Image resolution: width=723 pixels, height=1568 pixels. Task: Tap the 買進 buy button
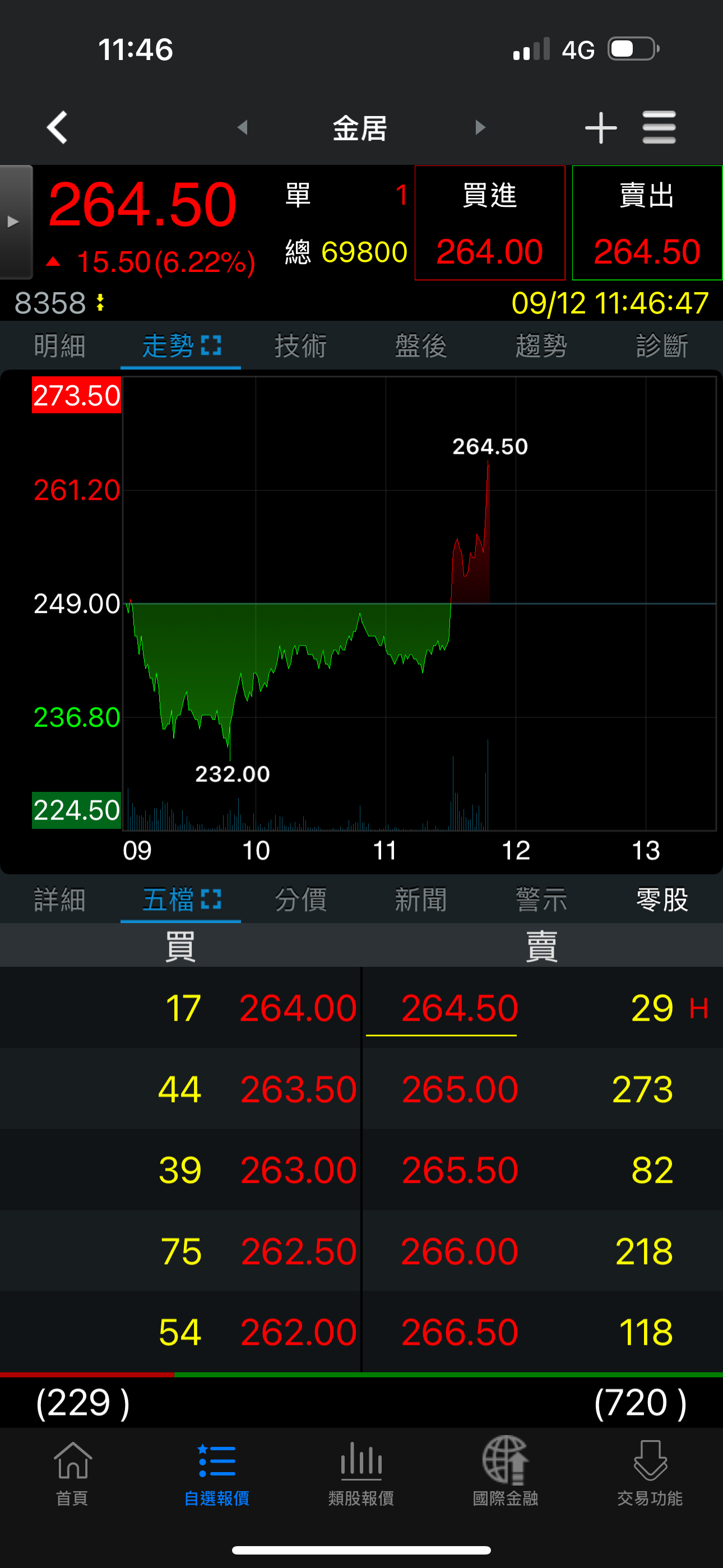pyautogui.click(x=489, y=223)
